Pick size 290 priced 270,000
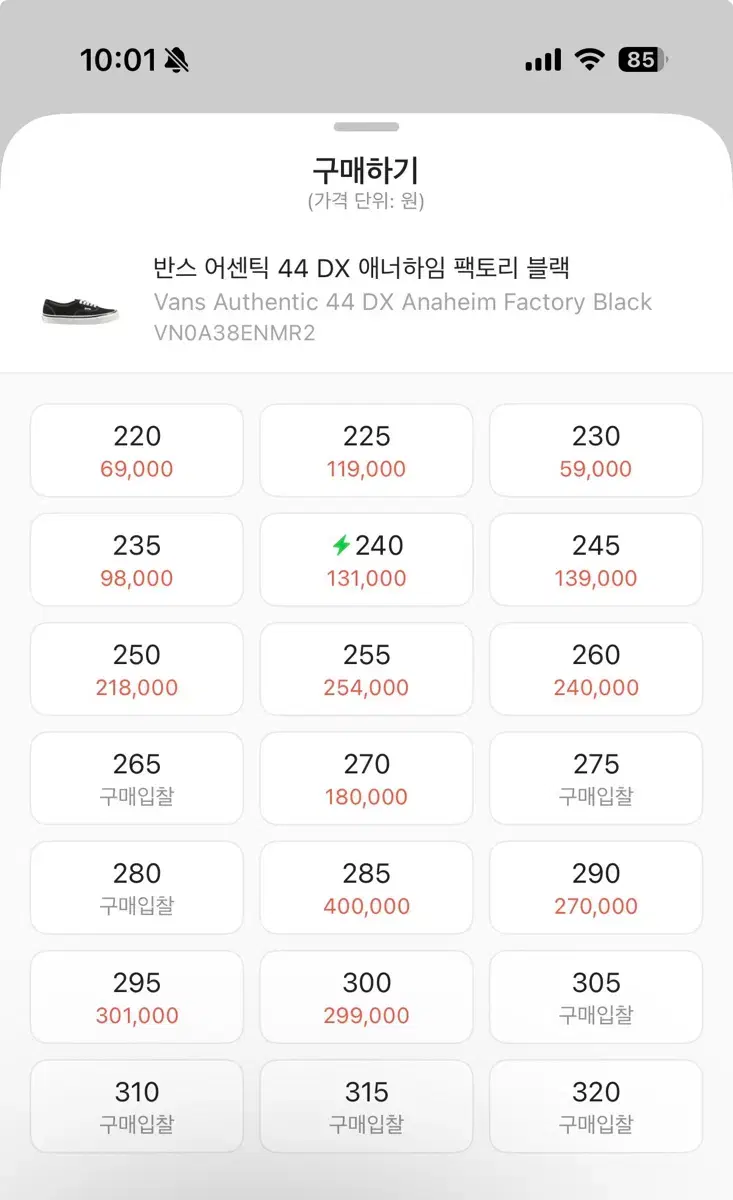733x1200 pixels. click(x=595, y=887)
